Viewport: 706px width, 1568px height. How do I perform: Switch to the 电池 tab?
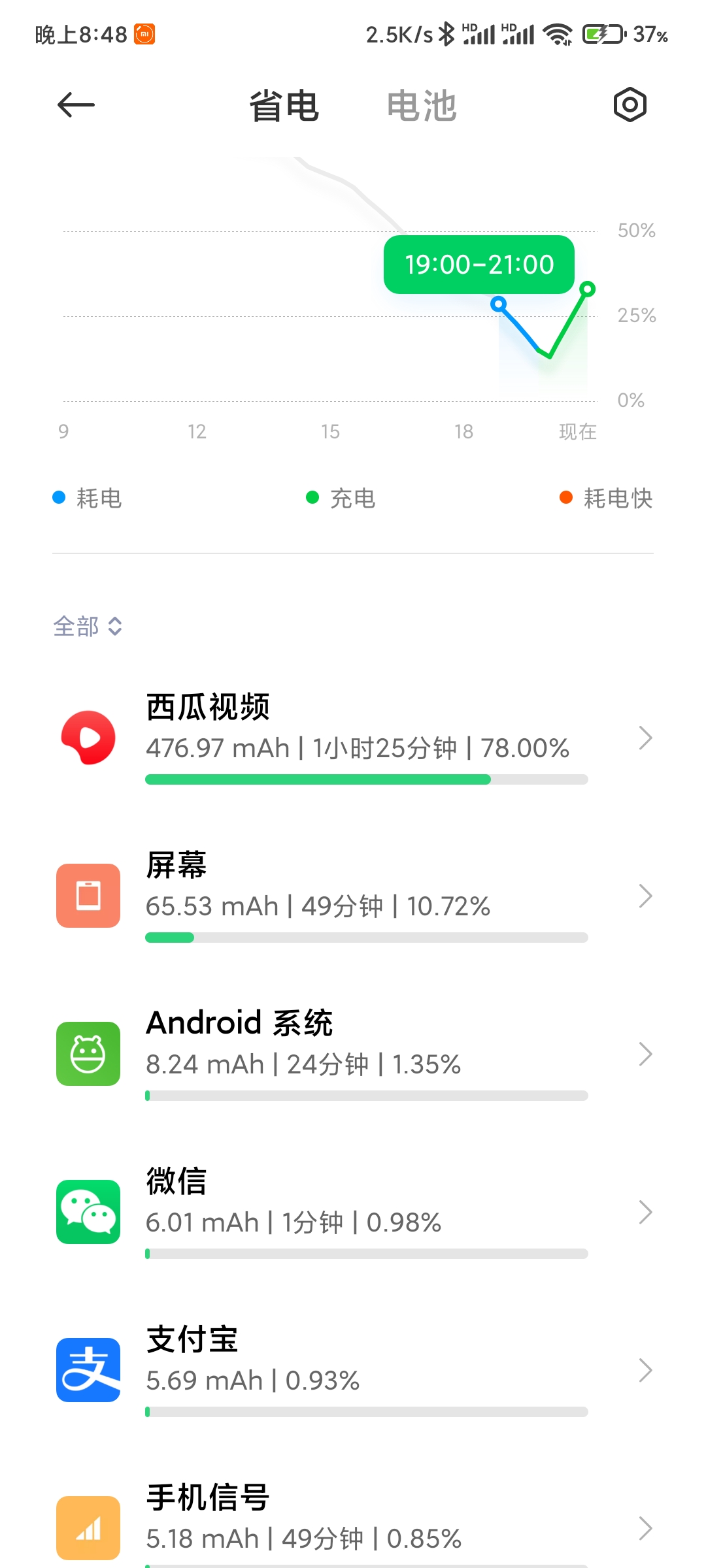tap(422, 106)
